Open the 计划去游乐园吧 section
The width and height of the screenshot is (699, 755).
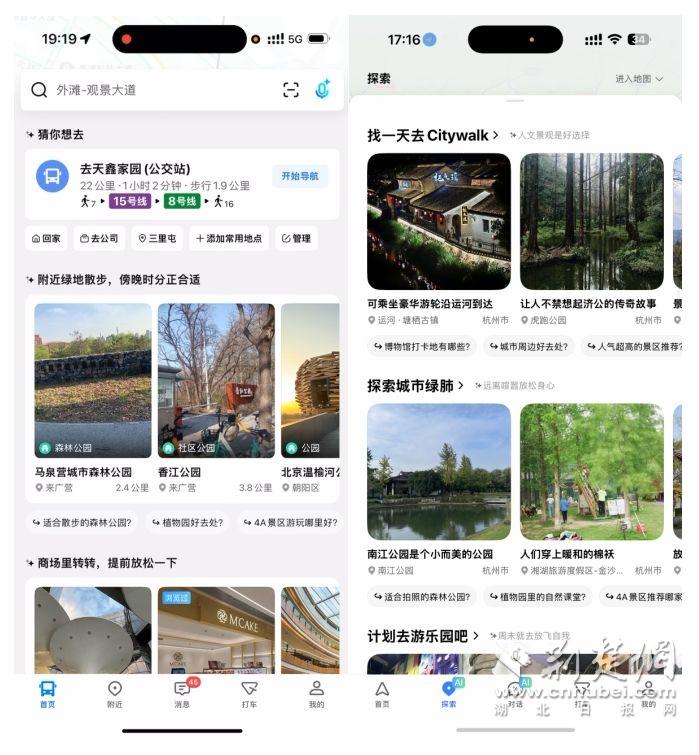(x=423, y=636)
